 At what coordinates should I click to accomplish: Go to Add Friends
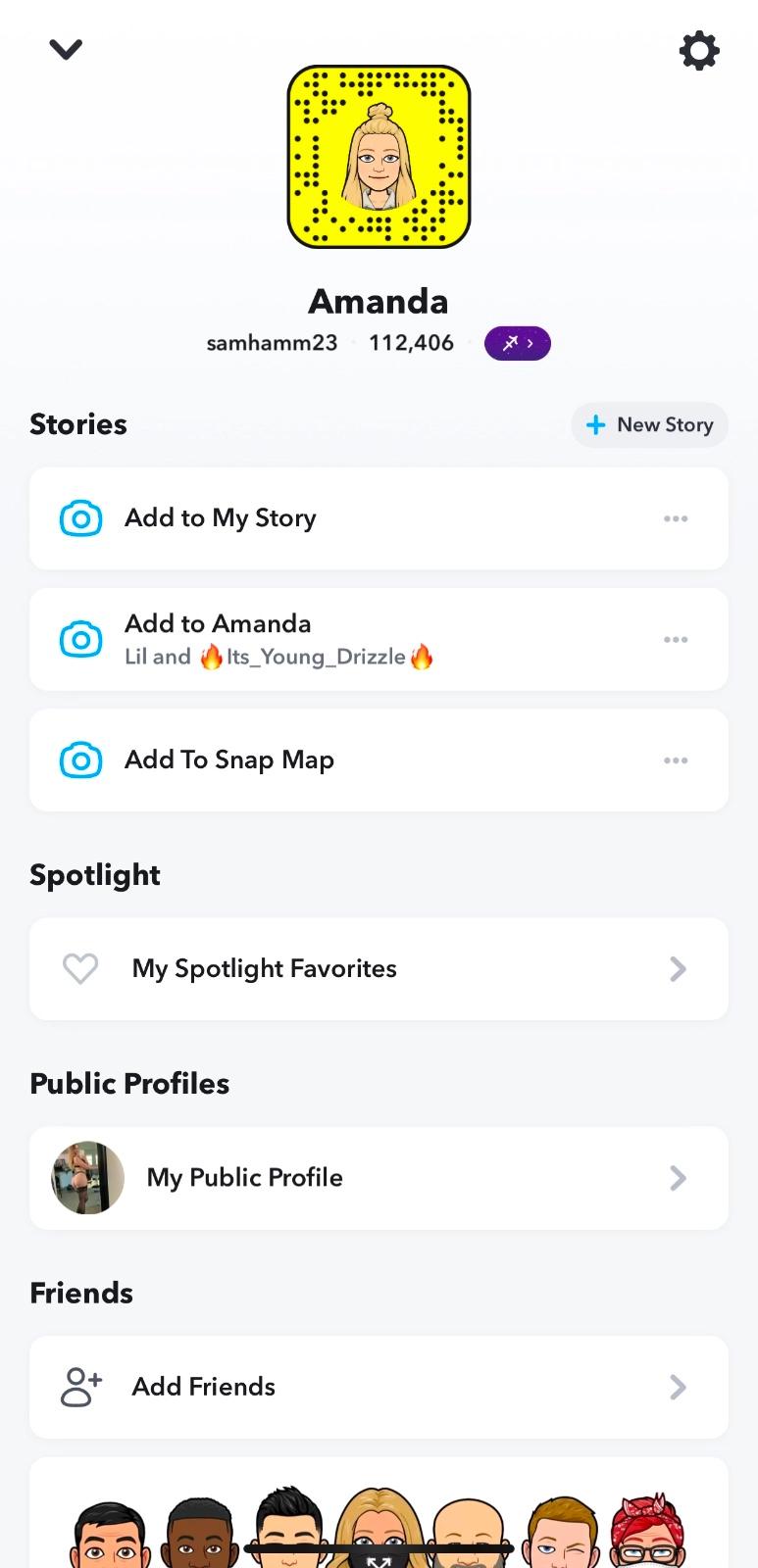[x=379, y=1387]
